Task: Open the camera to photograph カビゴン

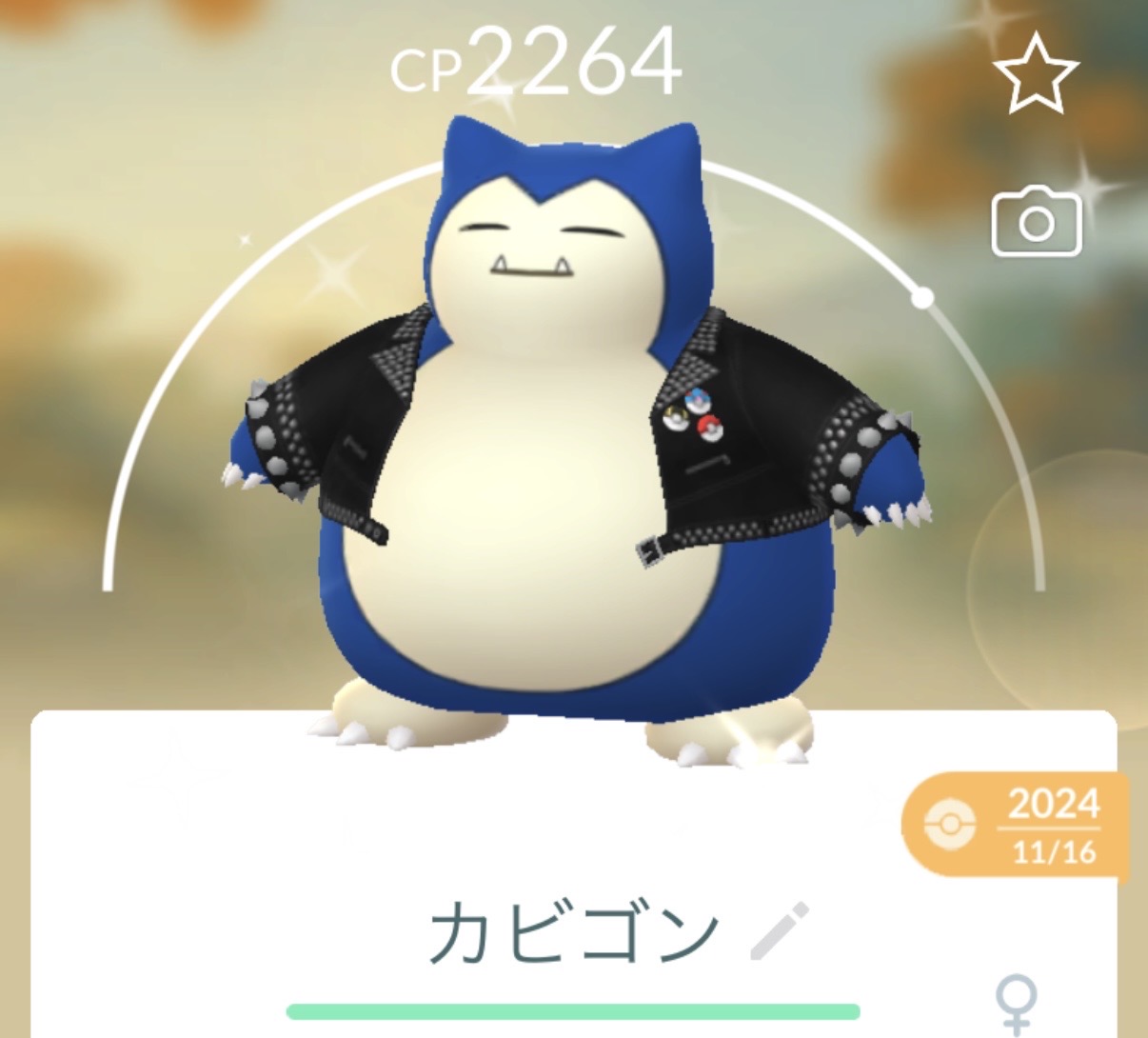Action: [1037, 224]
